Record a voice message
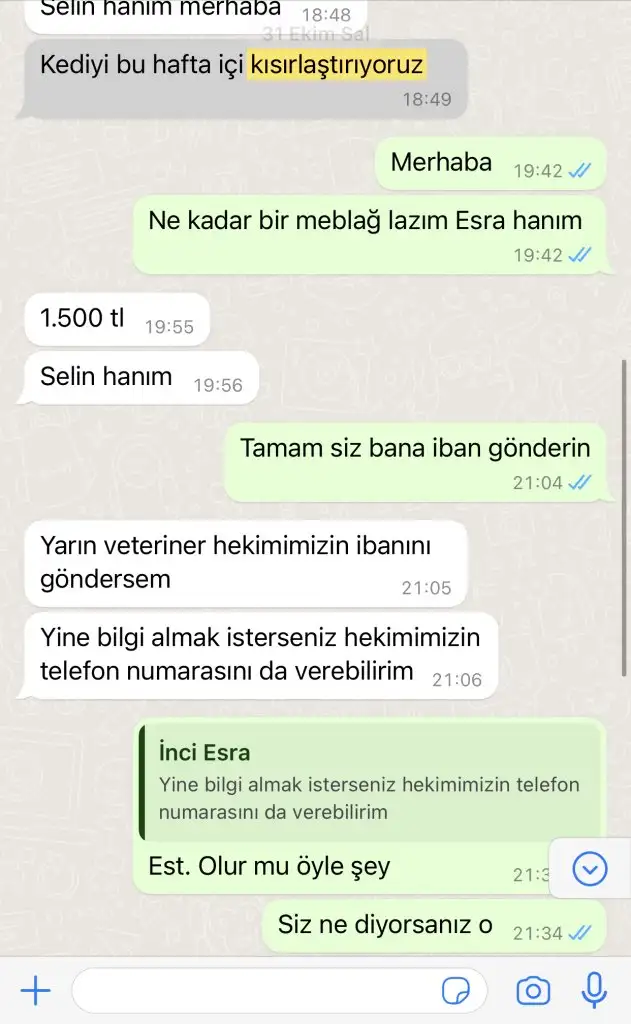This screenshot has height=1024, width=631. (x=595, y=990)
